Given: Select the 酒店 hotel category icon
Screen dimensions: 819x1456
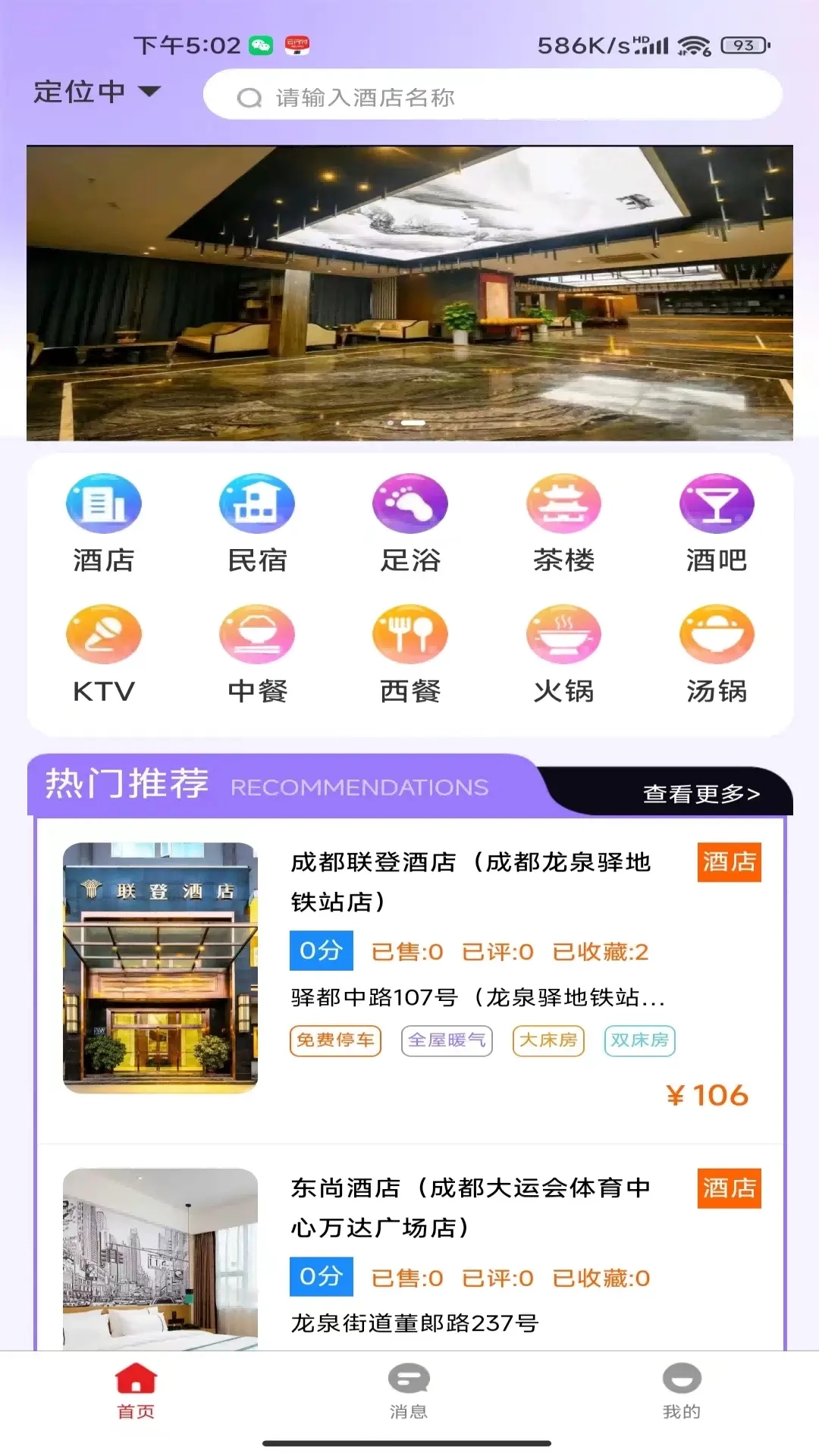Looking at the screenshot, I should 104,504.
